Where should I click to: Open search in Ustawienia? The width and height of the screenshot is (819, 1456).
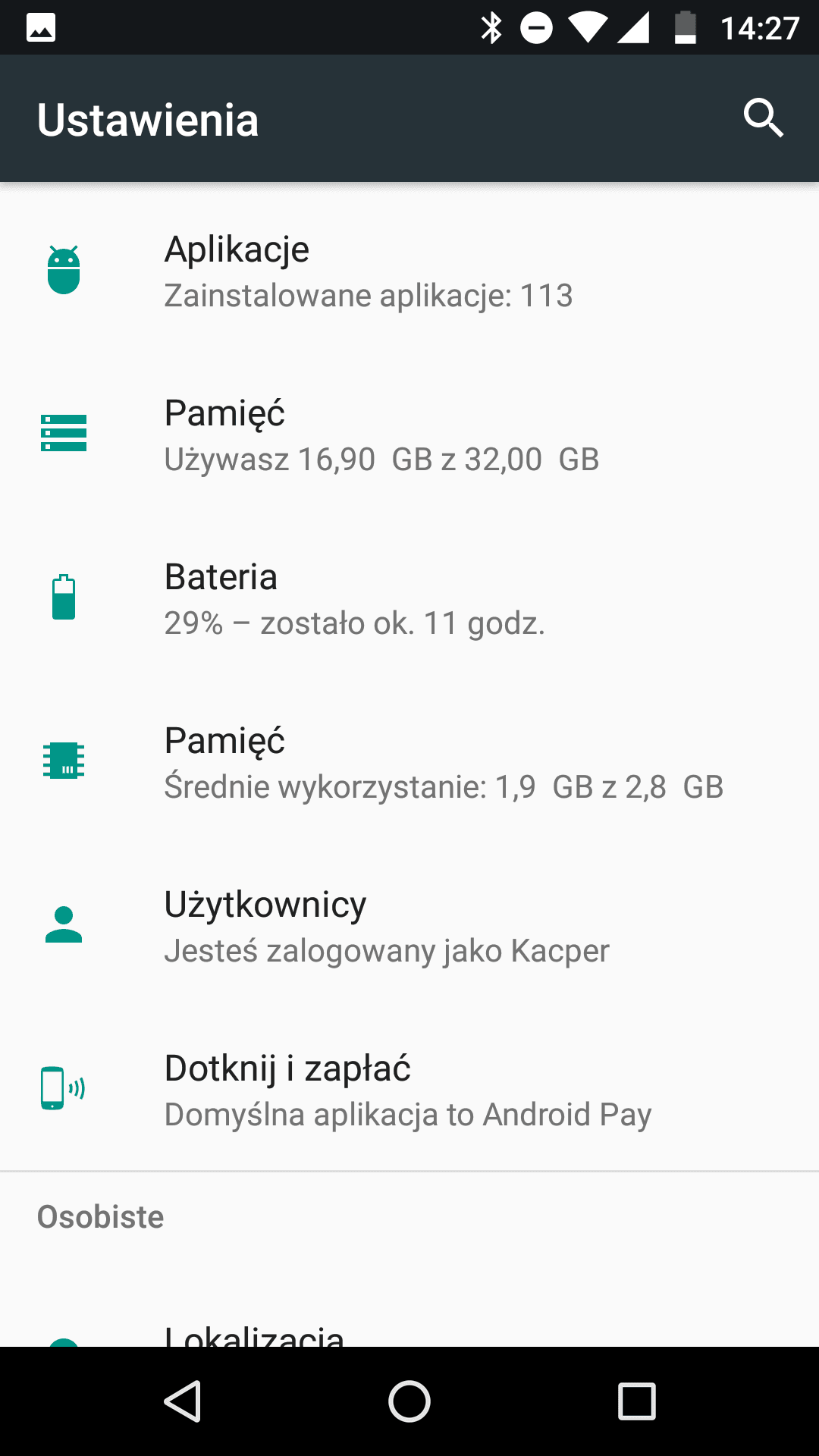(x=763, y=118)
